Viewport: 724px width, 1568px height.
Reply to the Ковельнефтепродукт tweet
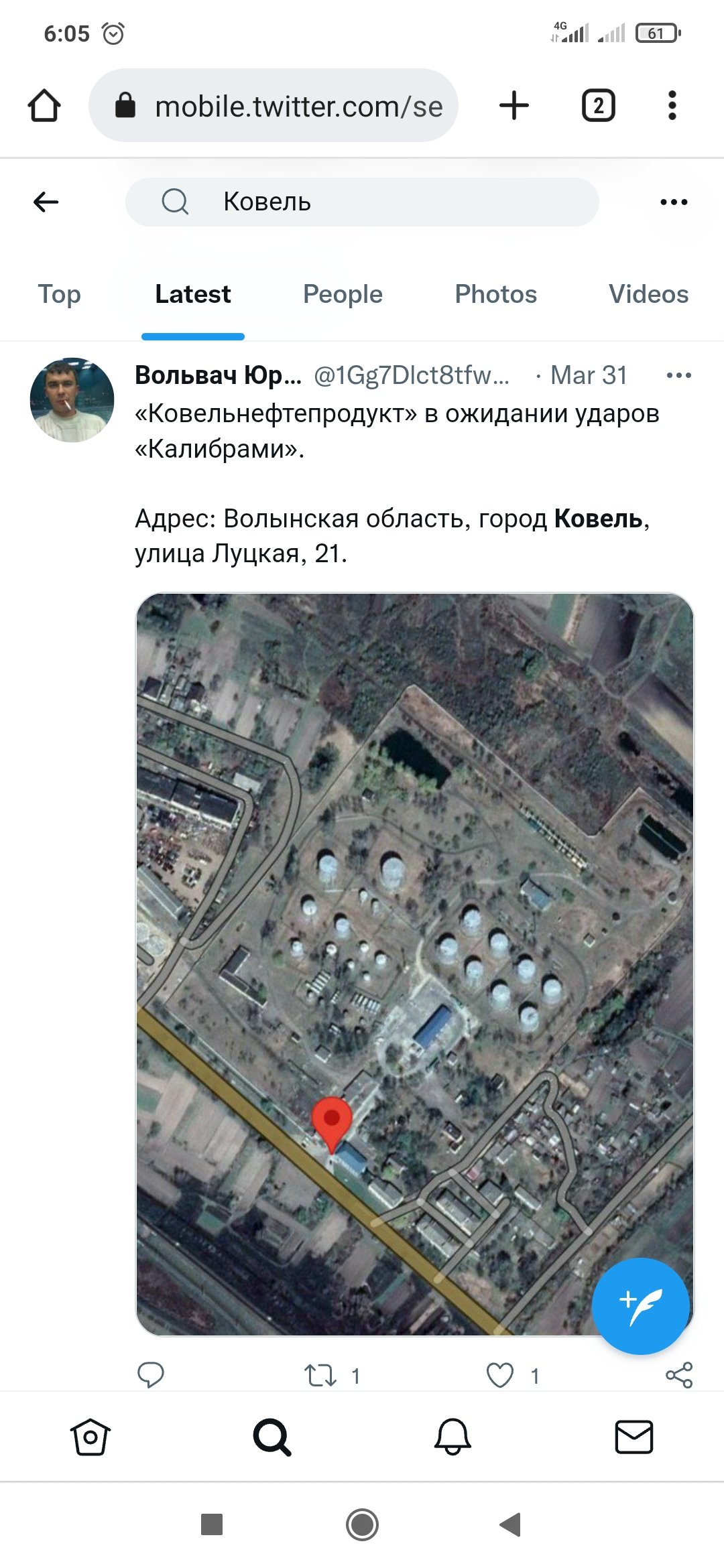tap(151, 1375)
